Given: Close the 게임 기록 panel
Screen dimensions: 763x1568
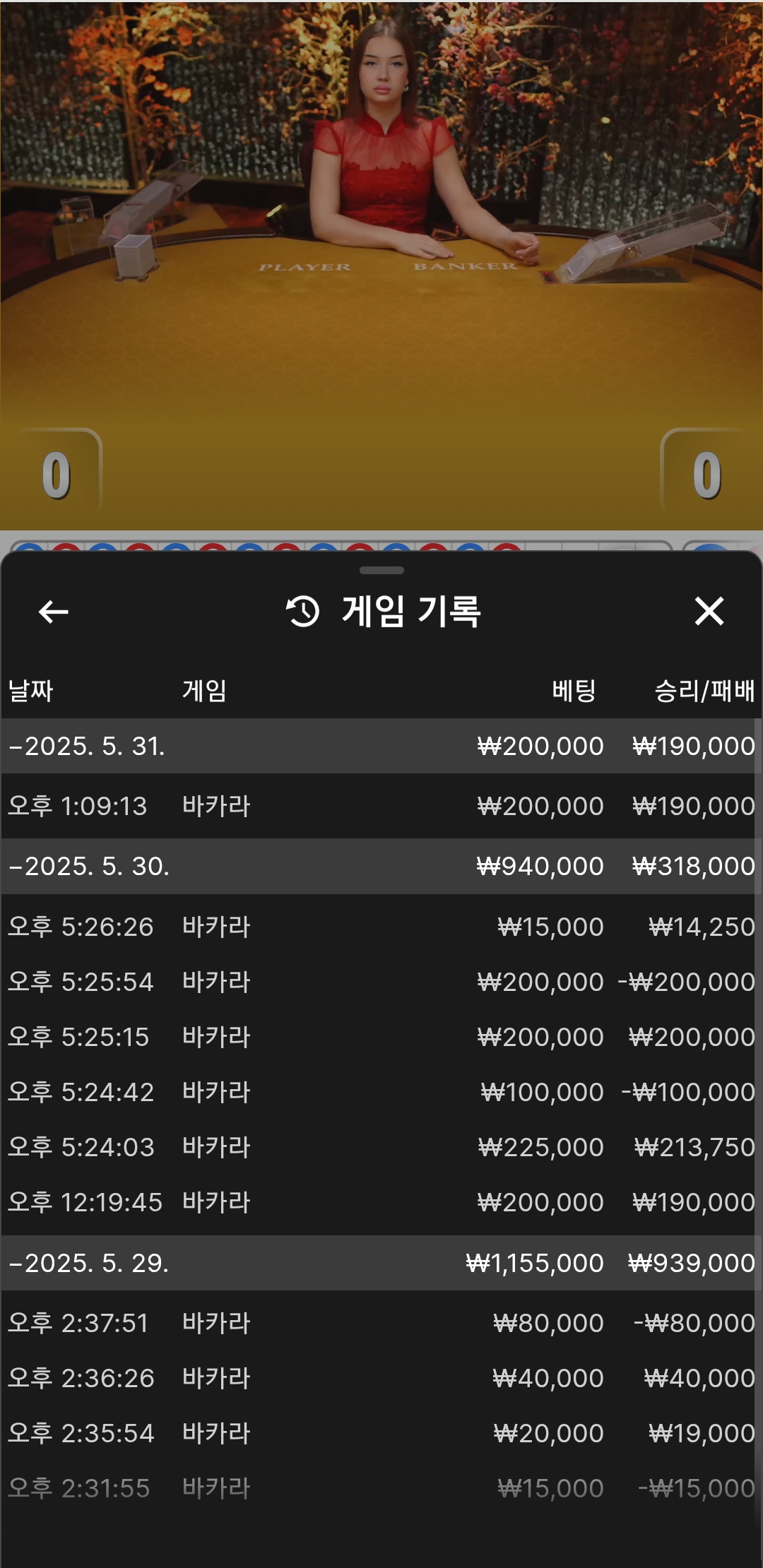Looking at the screenshot, I should coord(709,611).
